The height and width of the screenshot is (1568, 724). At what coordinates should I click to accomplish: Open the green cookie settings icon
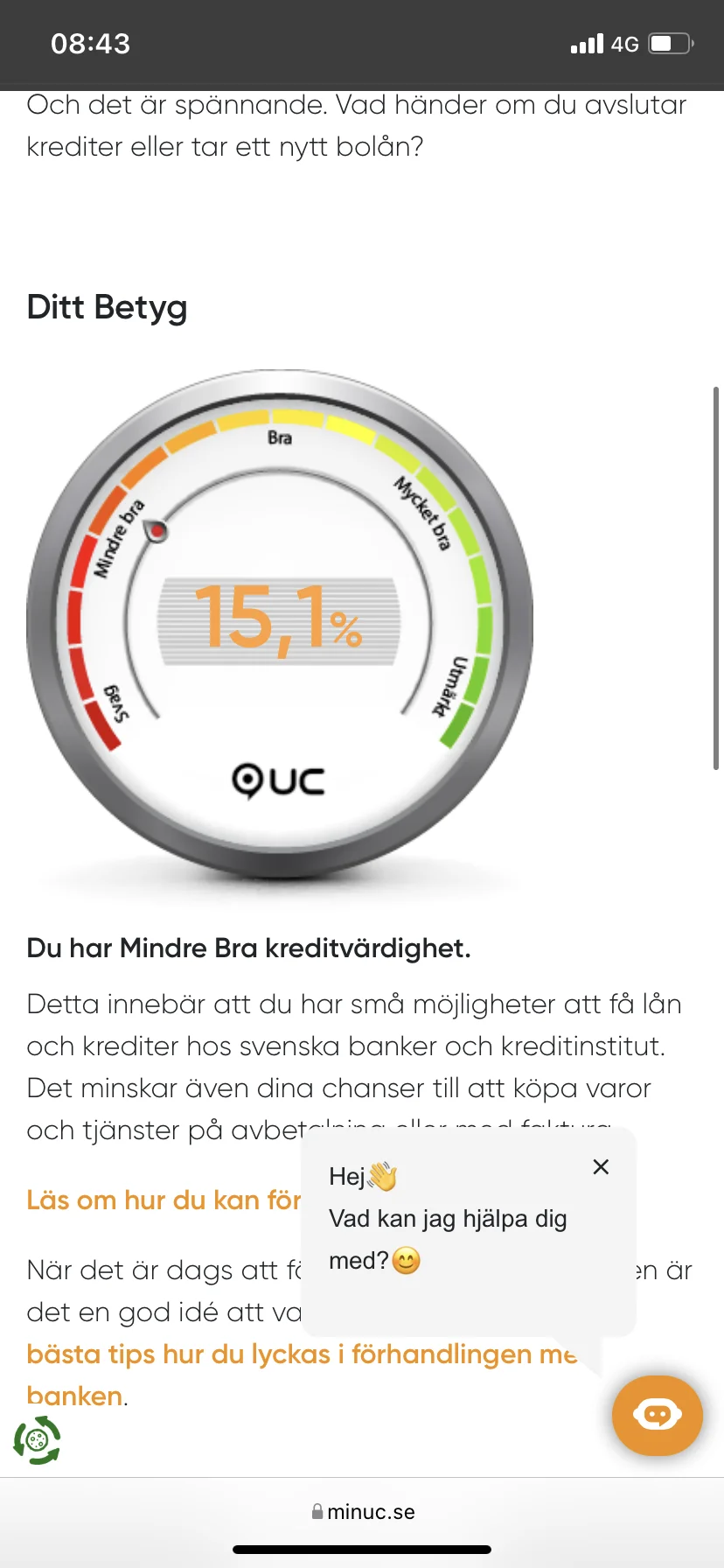pyautogui.click(x=37, y=1440)
